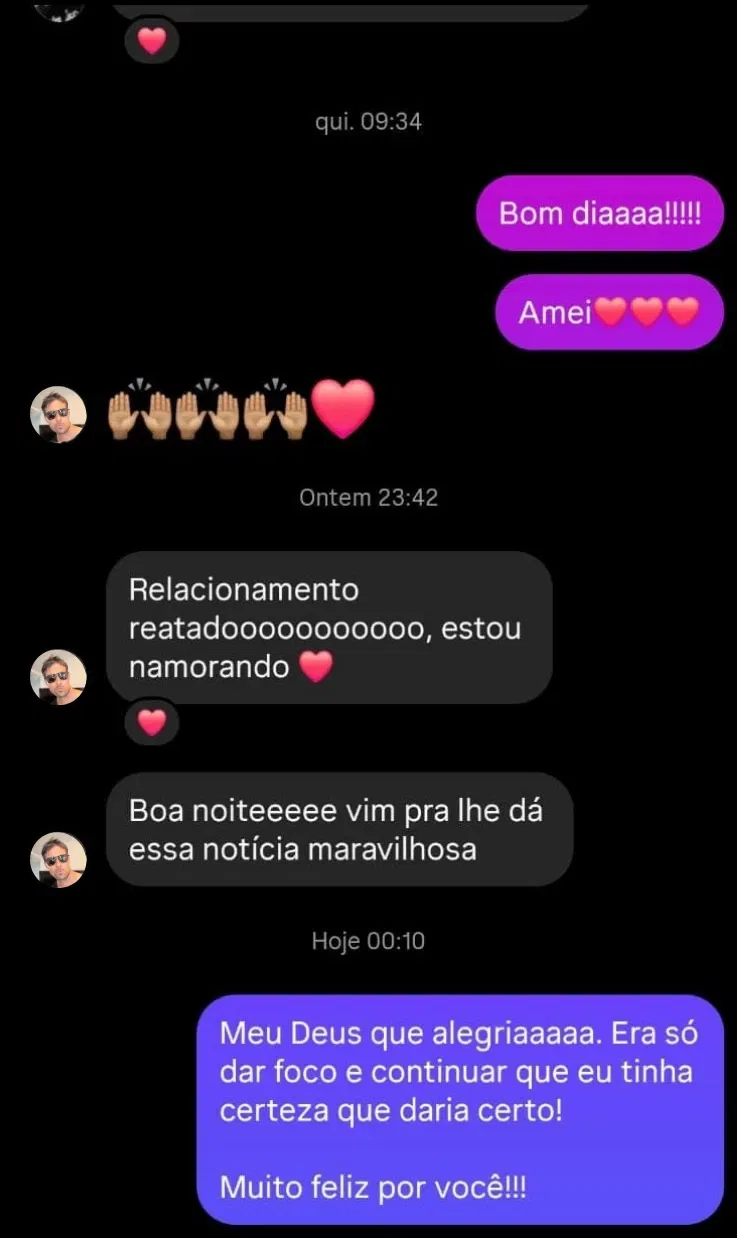Viewport: 737px width, 1238px height.
Task: Tap profile photo next to "Relacionamento reatadooo" message
Action: pos(58,677)
